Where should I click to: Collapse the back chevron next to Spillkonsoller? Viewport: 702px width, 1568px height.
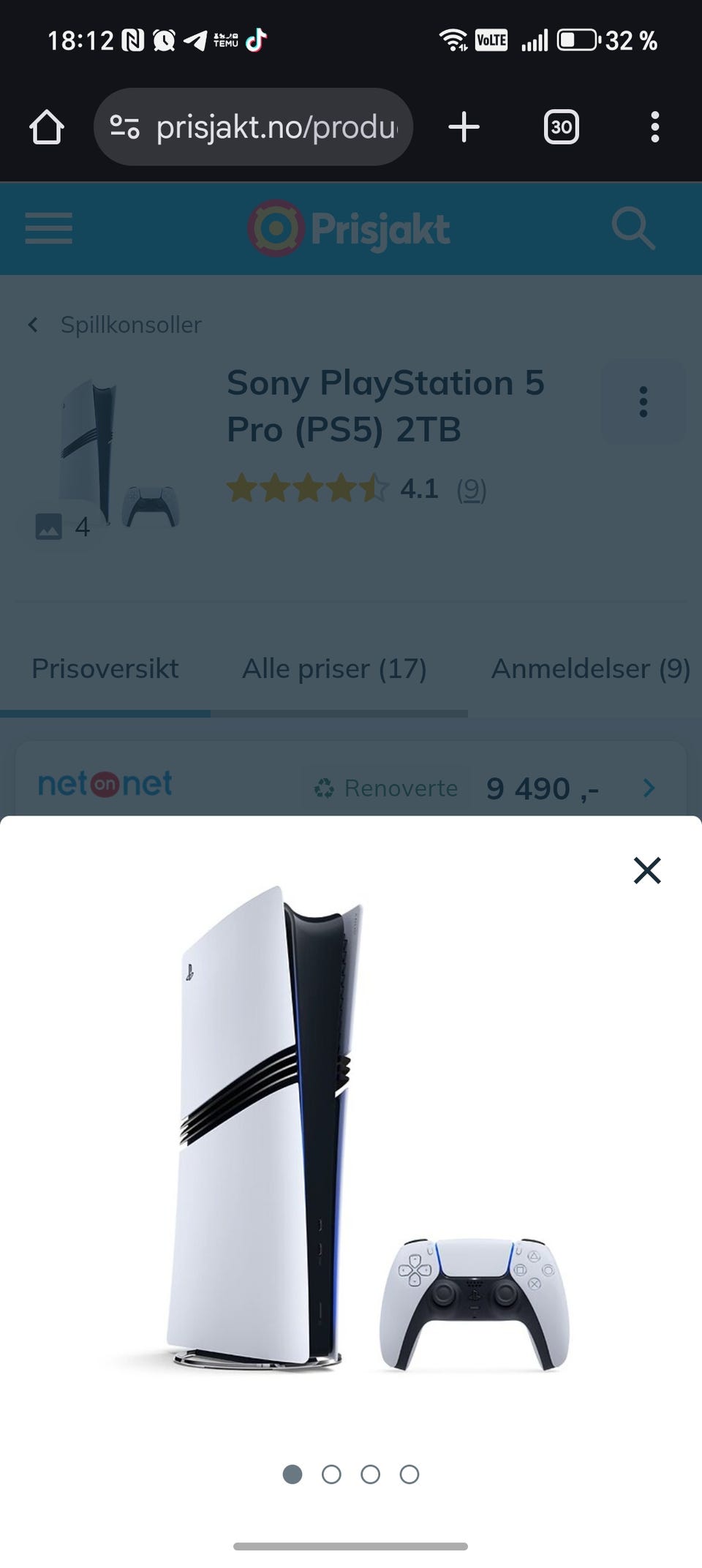coord(33,325)
